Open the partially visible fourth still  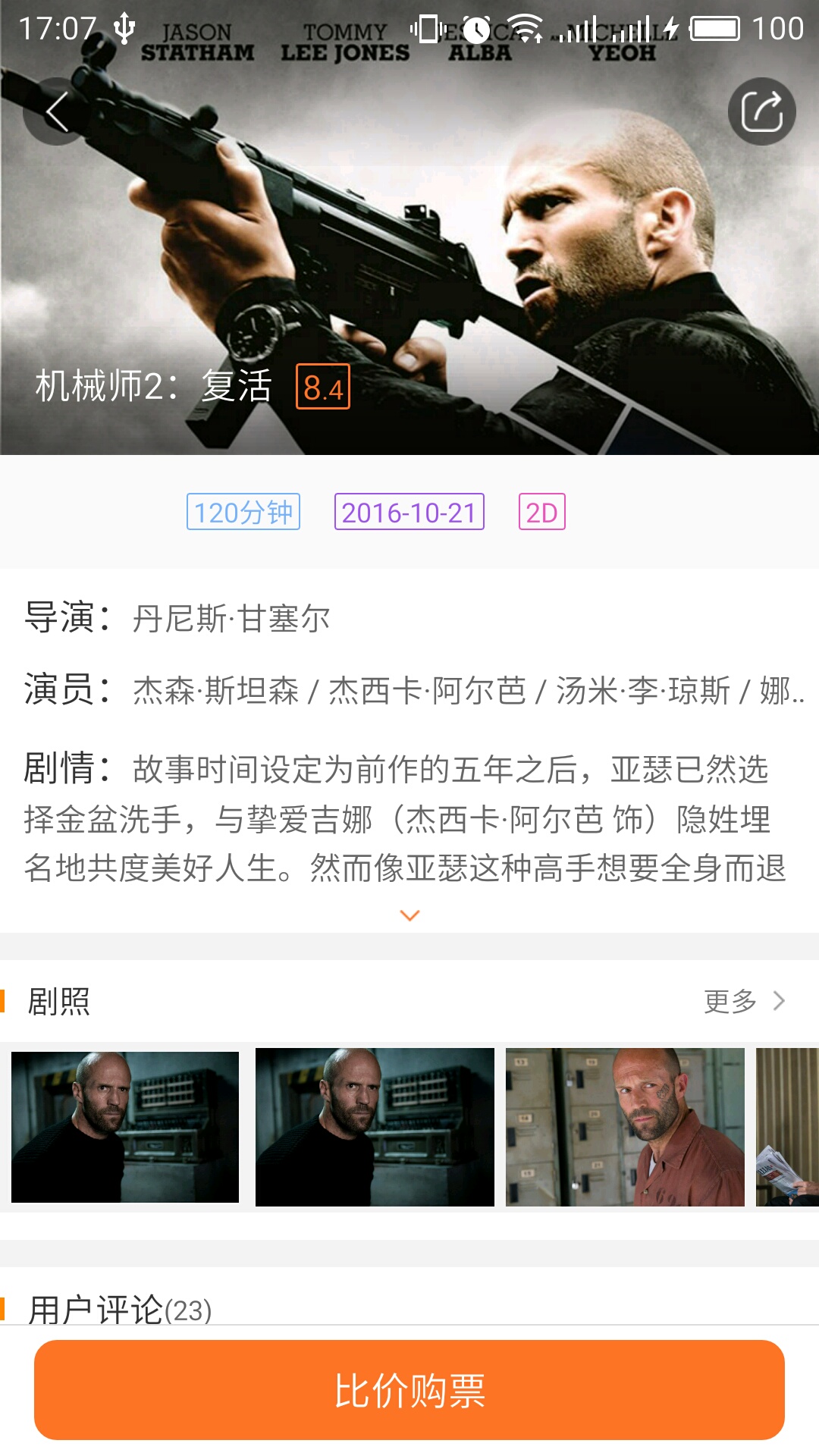787,1127
